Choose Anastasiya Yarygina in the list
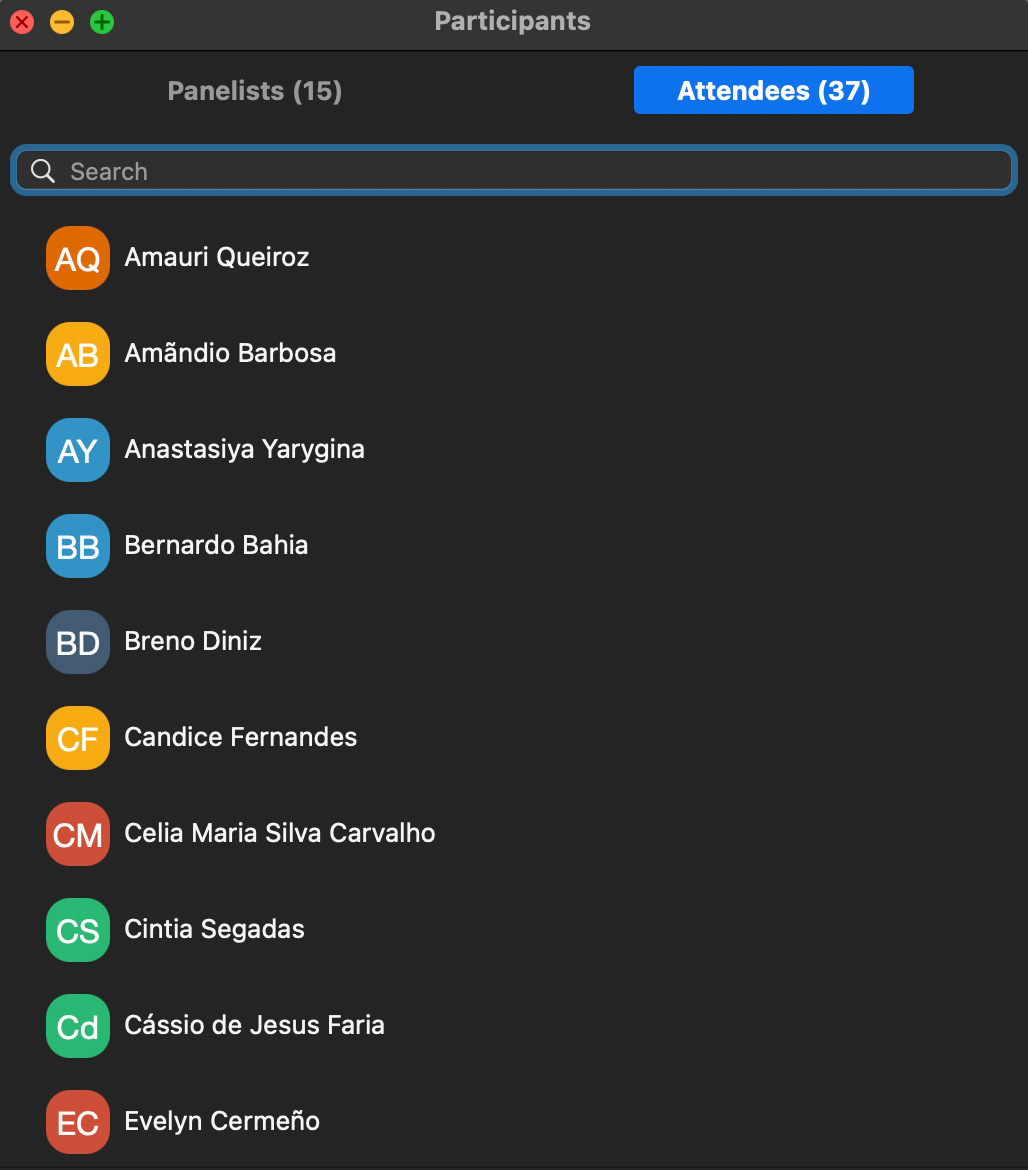The image size is (1028, 1170). [244, 450]
